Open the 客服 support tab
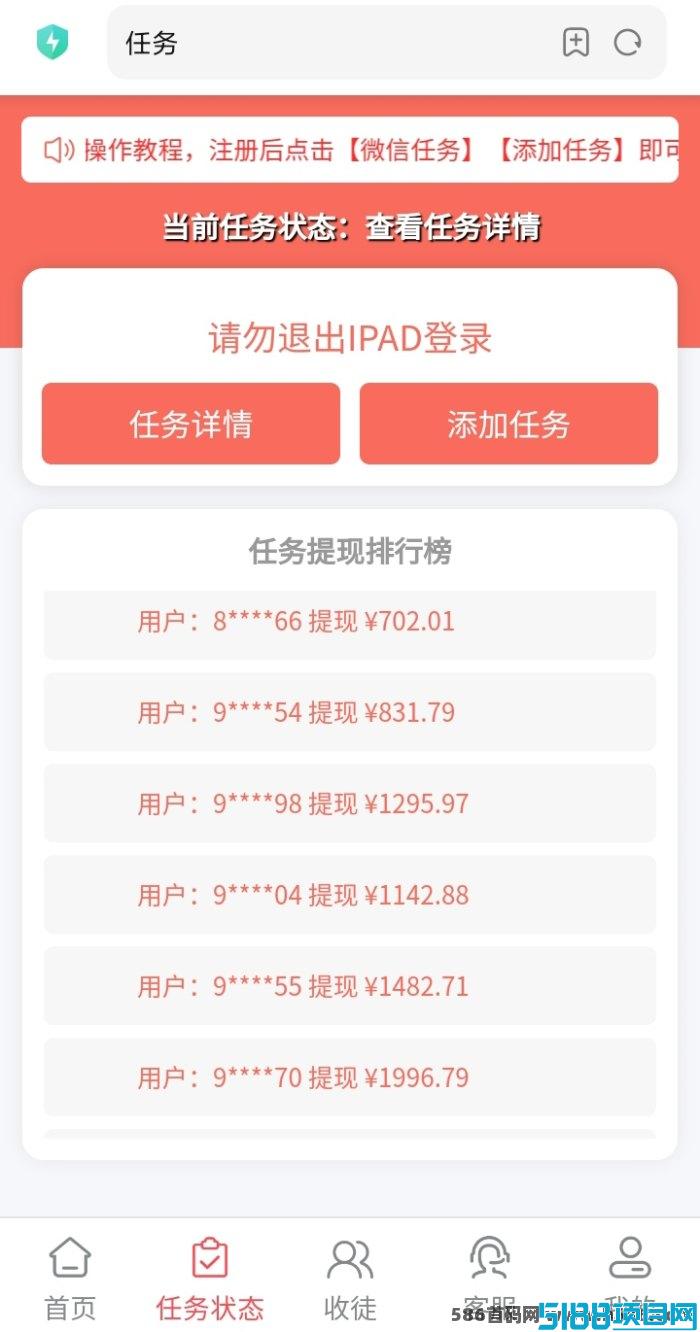Viewport: 700px width, 1332px height. pos(490,1265)
